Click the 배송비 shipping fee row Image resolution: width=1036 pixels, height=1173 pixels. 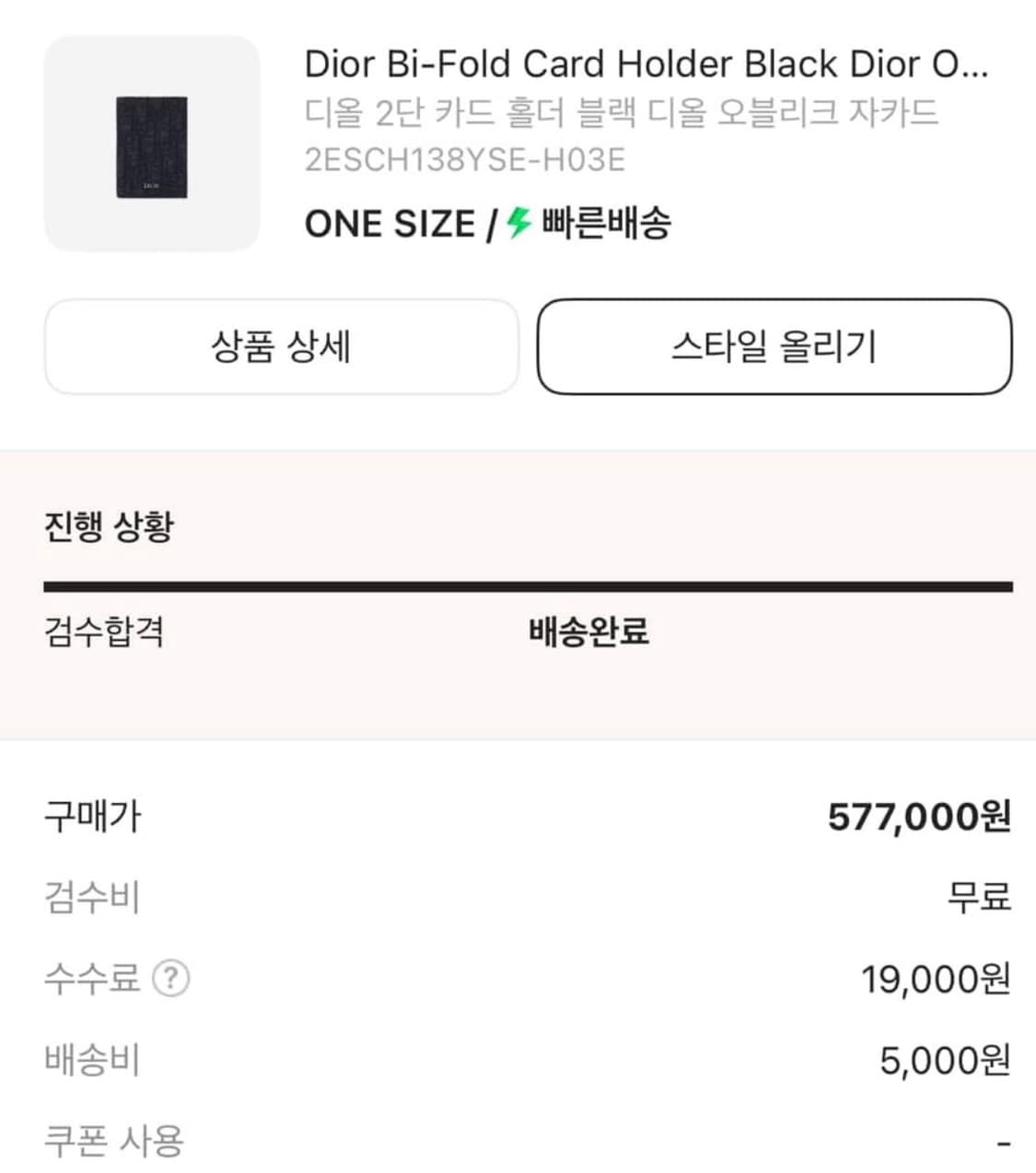(x=92, y=1060)
